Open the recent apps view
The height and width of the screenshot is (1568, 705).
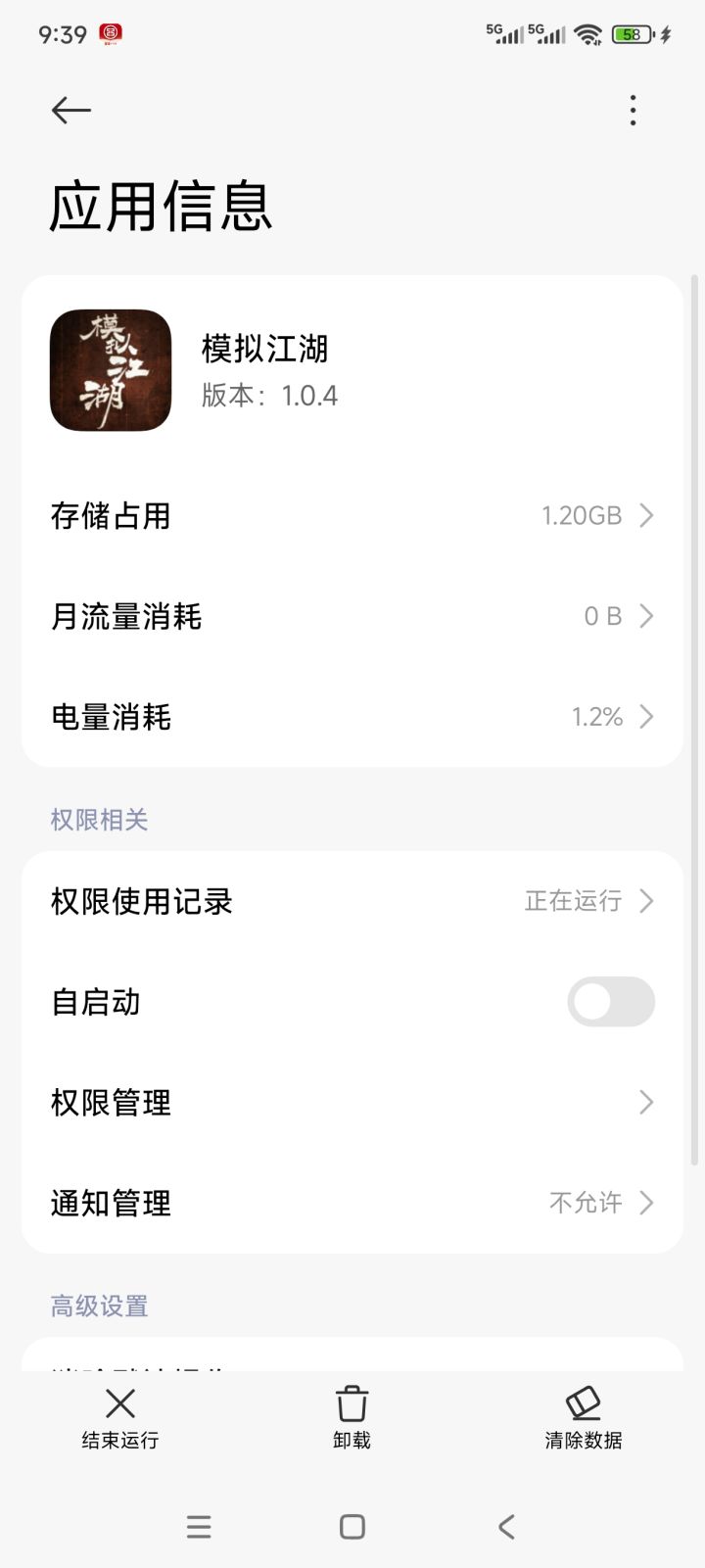click(x=199, y=1526)
